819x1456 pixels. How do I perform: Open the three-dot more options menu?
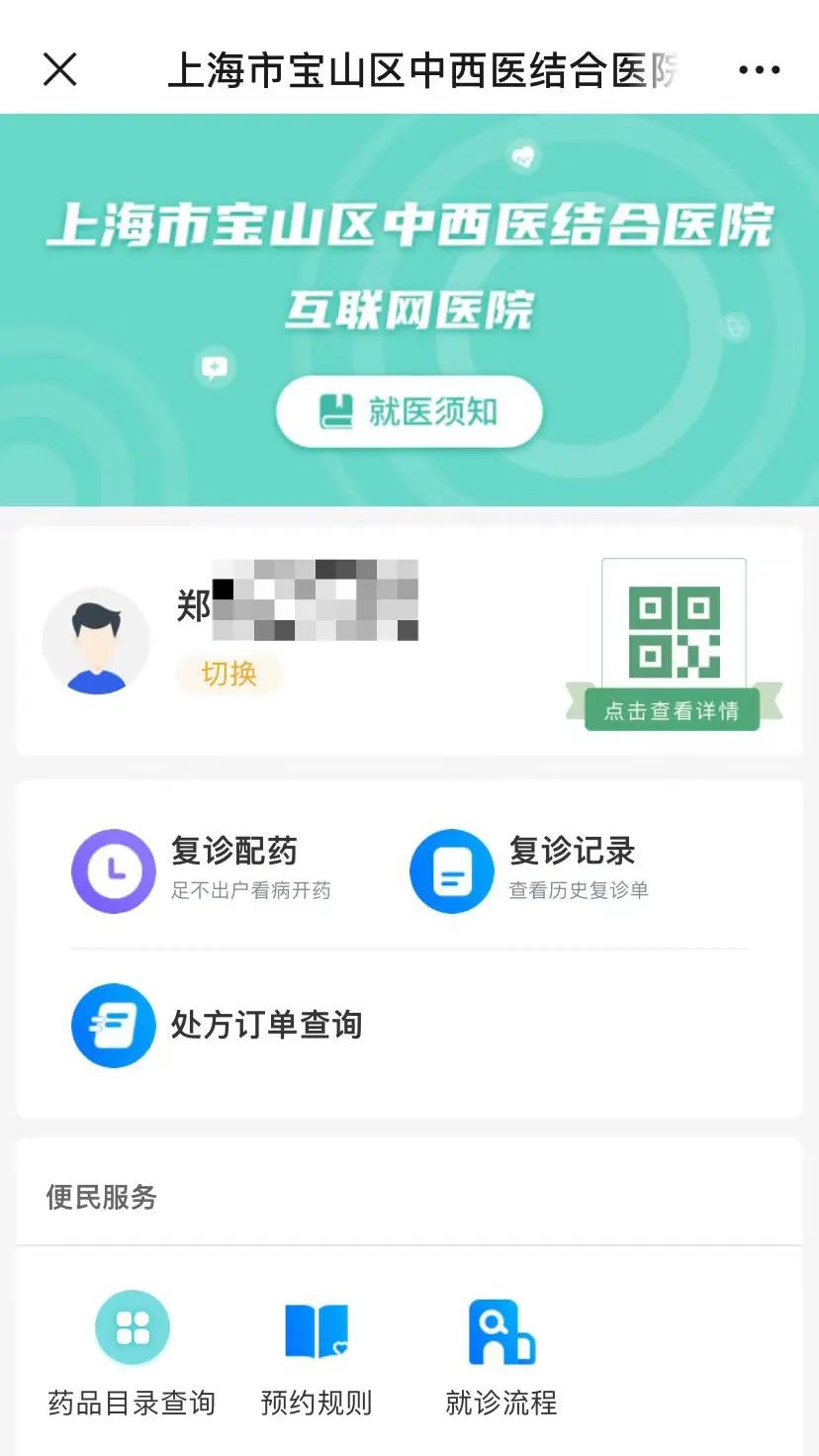coord(759,70)
